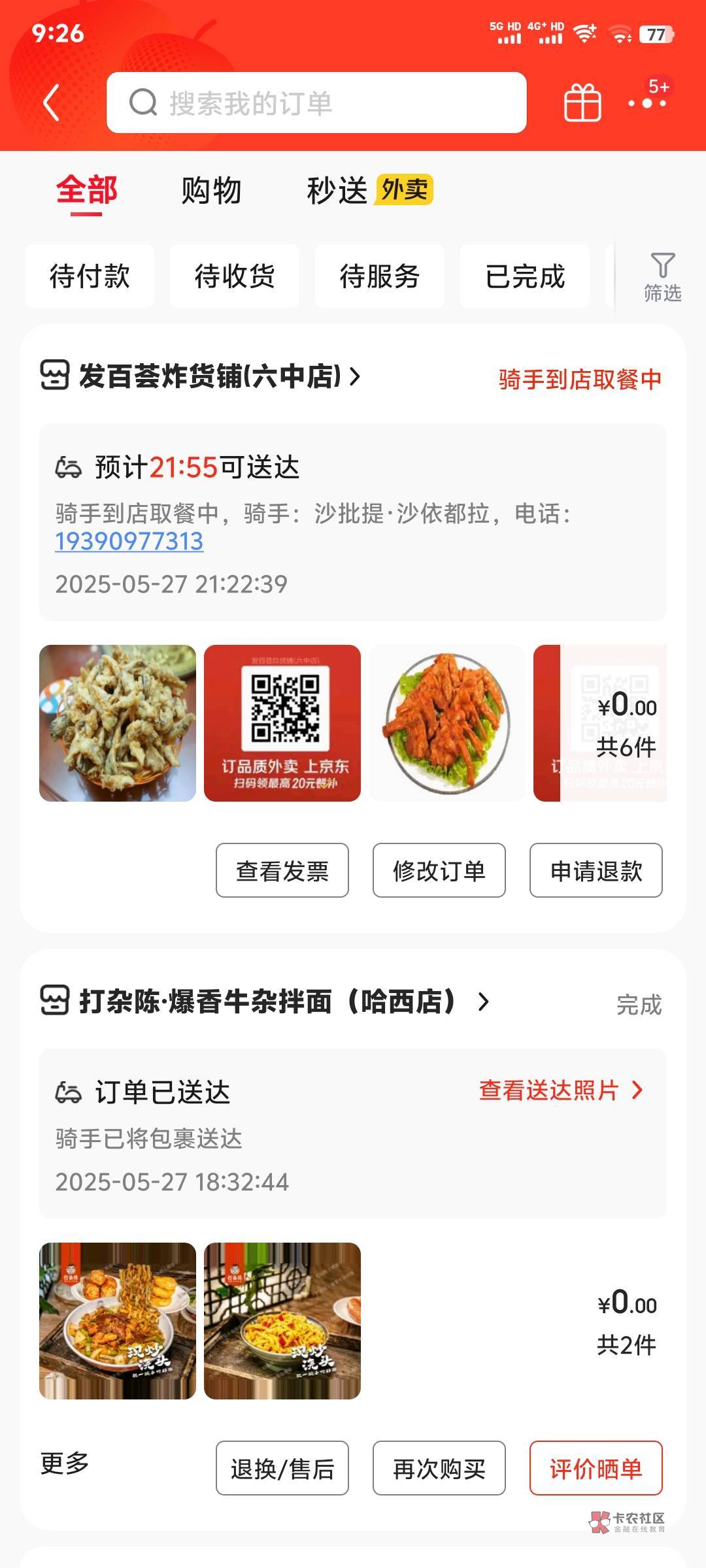Filter orders by 待收货
This screenshot has width=706, height=1568.
pos(235,276)
